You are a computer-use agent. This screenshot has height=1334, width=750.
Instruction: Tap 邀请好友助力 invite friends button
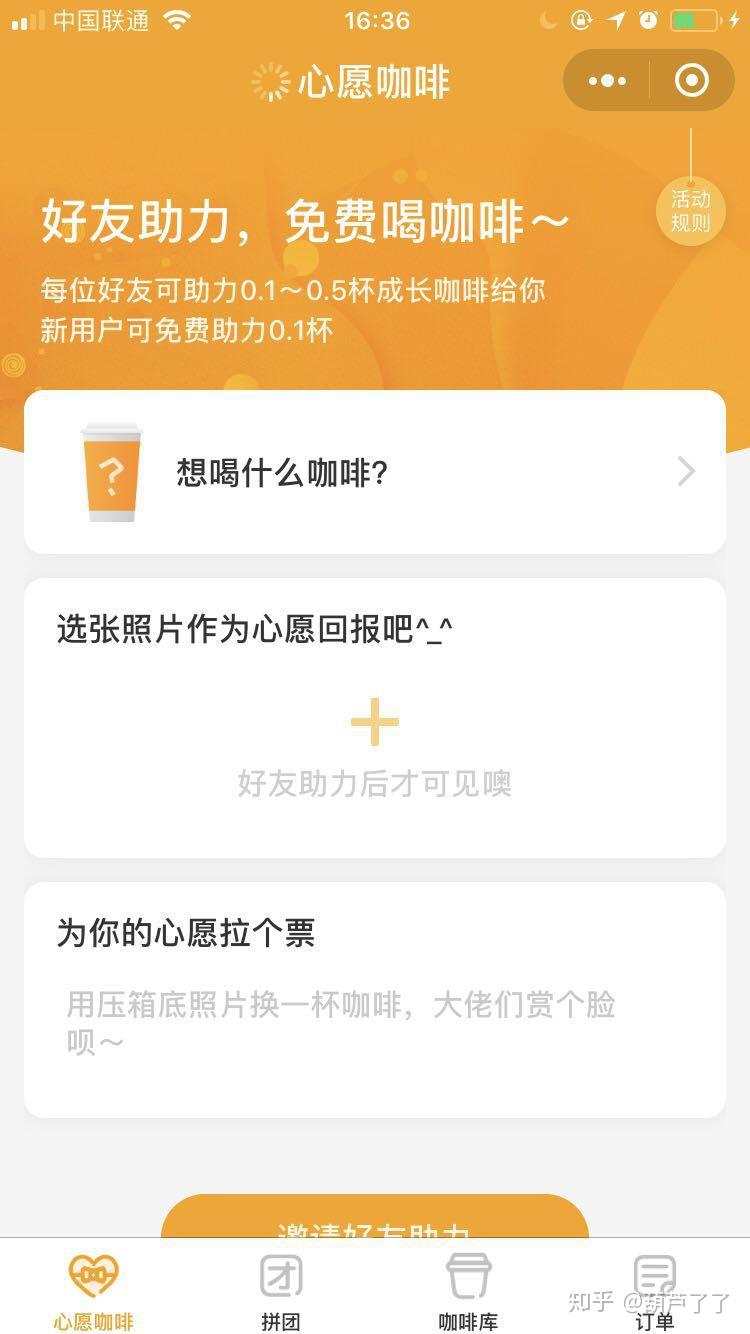(x=375, y=1220)
